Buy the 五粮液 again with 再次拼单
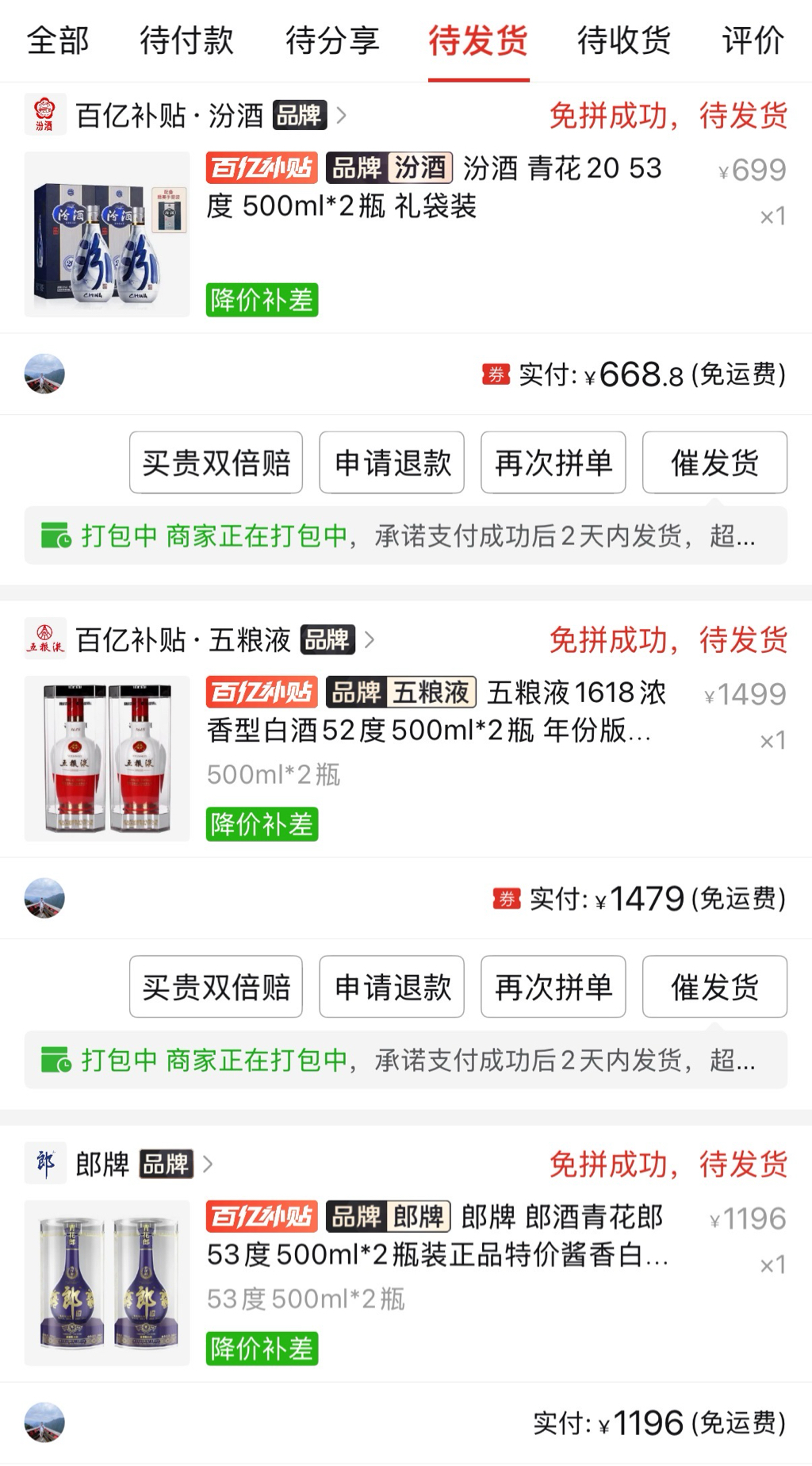The width and height of the screenshot is (812, 1466). pos(553,987)
